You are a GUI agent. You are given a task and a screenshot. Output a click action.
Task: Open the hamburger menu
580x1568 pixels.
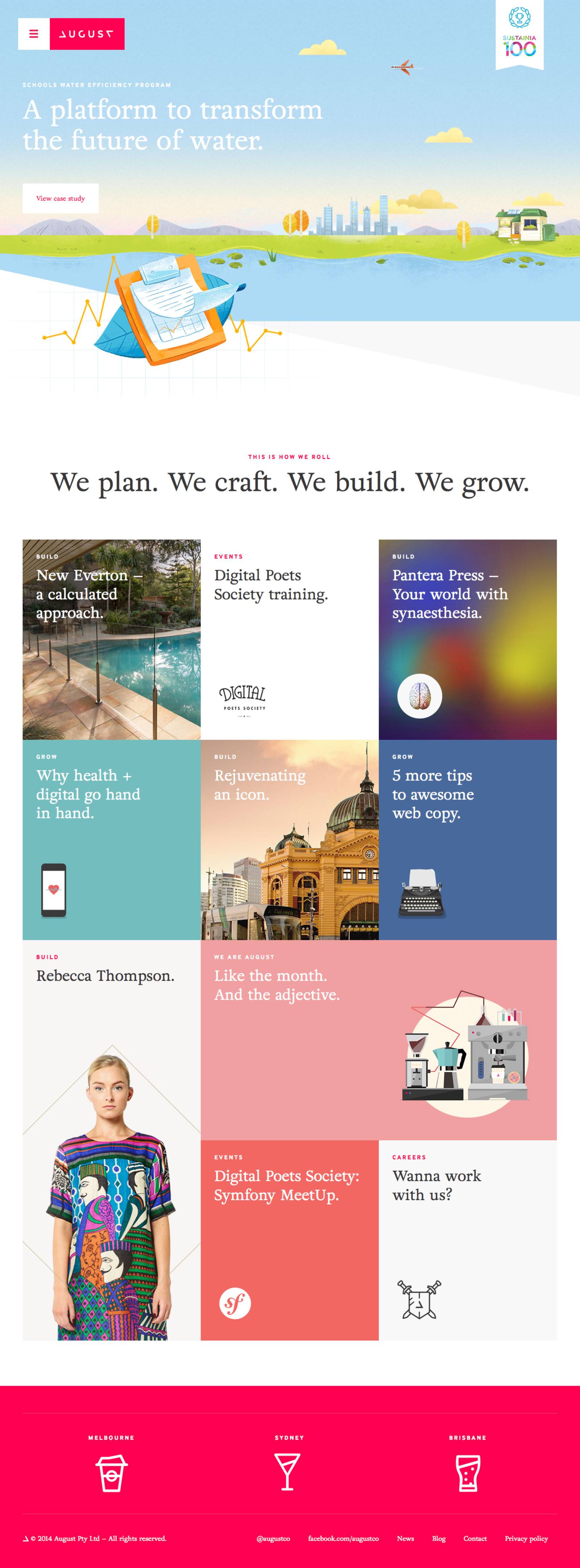tap(34, 34)
